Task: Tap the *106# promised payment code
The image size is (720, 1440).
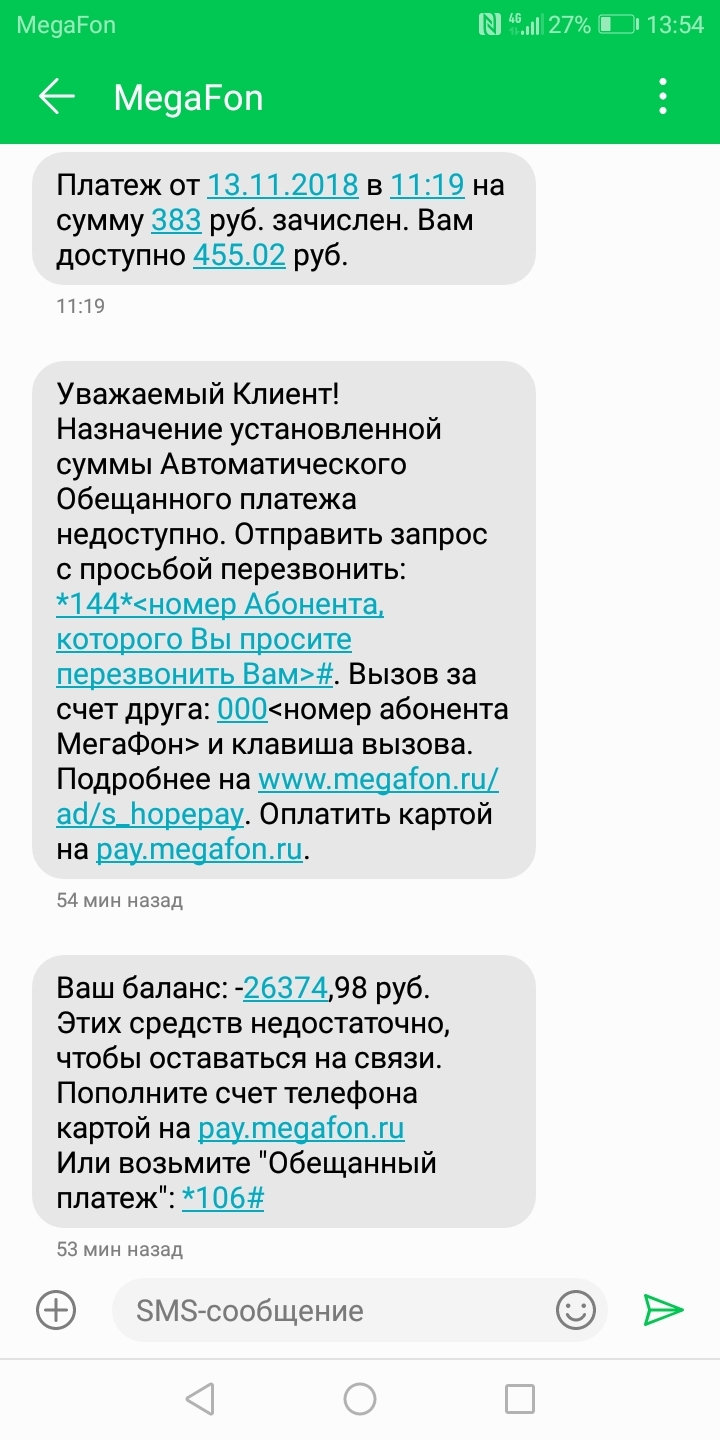Action: point(223,1198)
